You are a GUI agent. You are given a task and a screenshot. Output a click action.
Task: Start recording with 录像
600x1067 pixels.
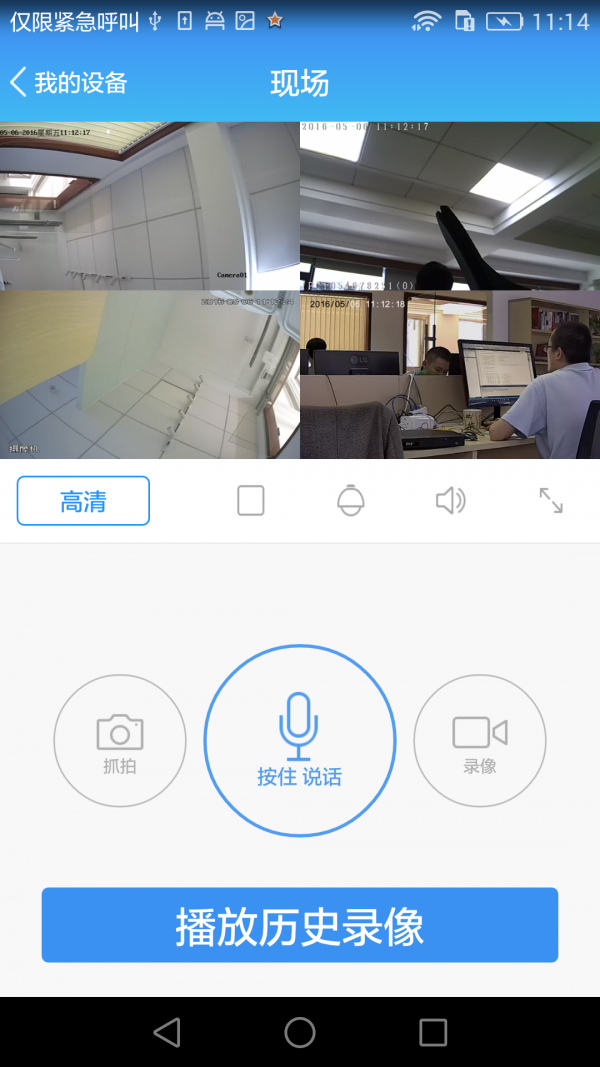tap(480, 741)
